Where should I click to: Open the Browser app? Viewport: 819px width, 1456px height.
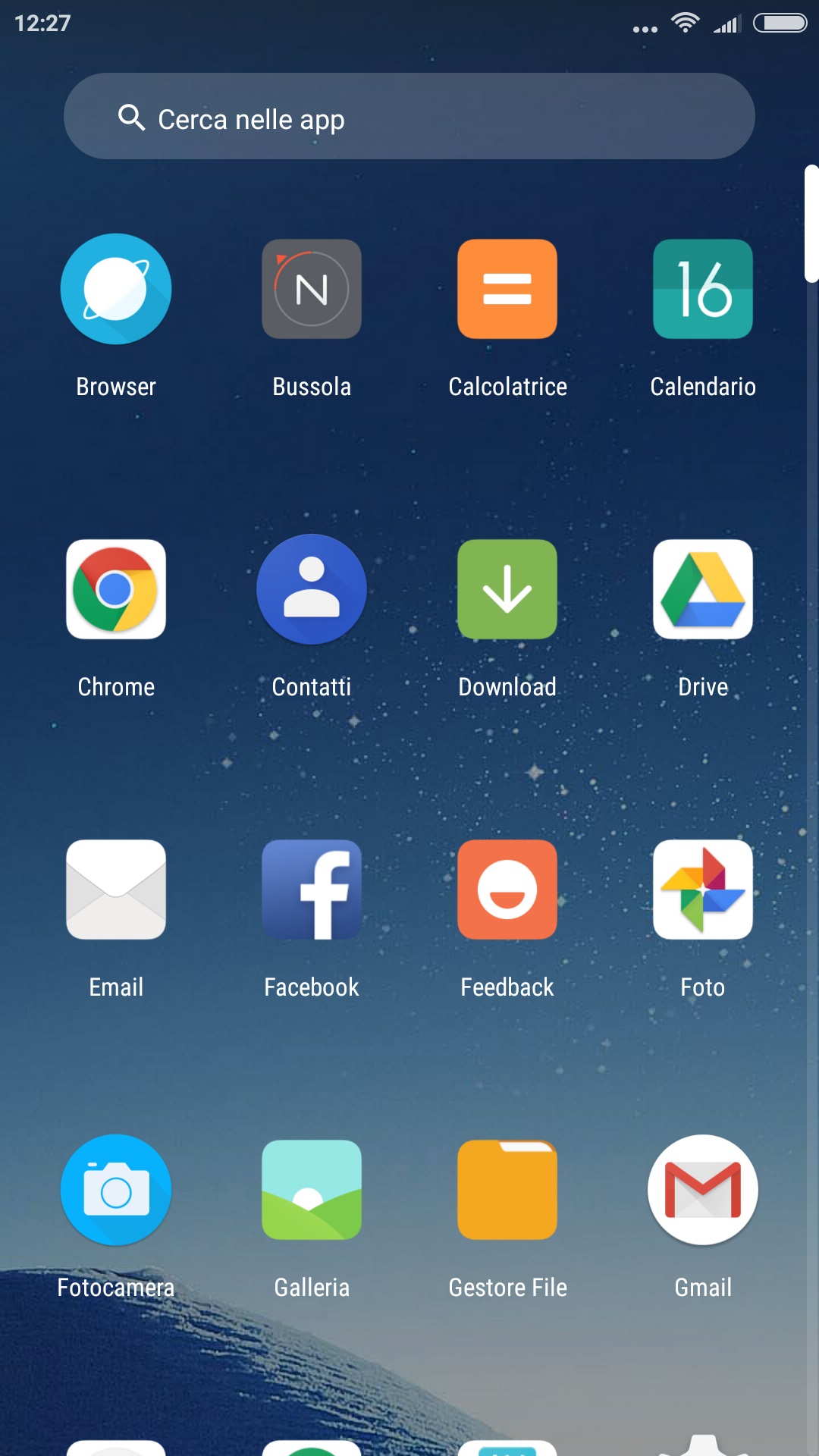tap(116, 289)
